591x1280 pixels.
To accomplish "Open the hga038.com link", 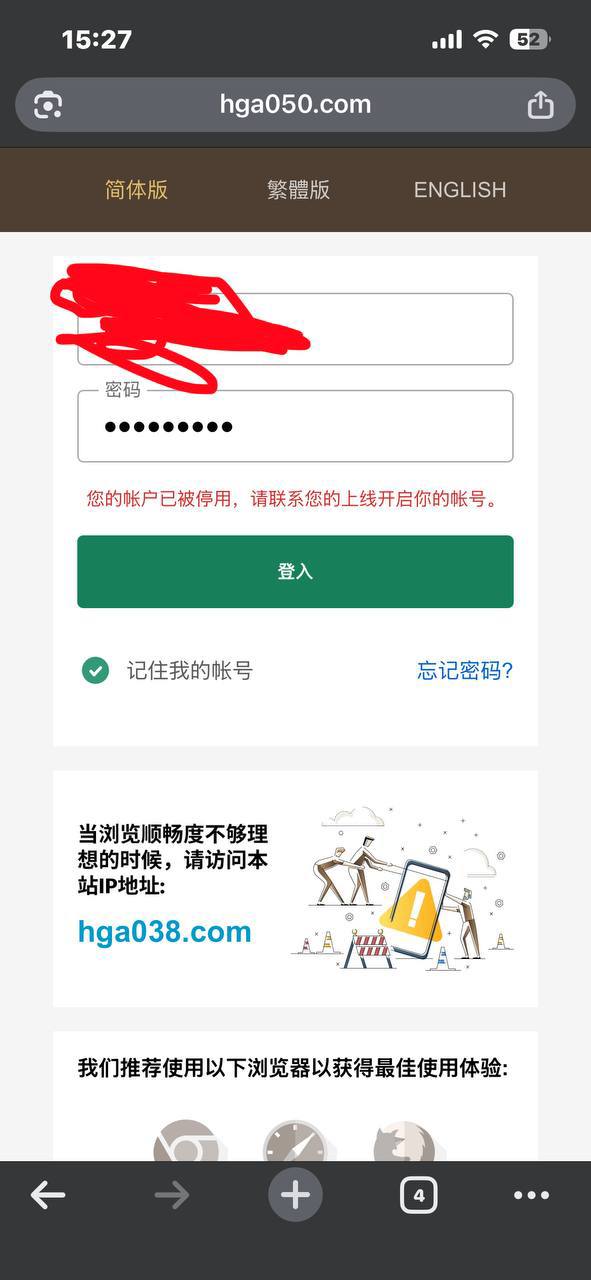I will point(164,932).
